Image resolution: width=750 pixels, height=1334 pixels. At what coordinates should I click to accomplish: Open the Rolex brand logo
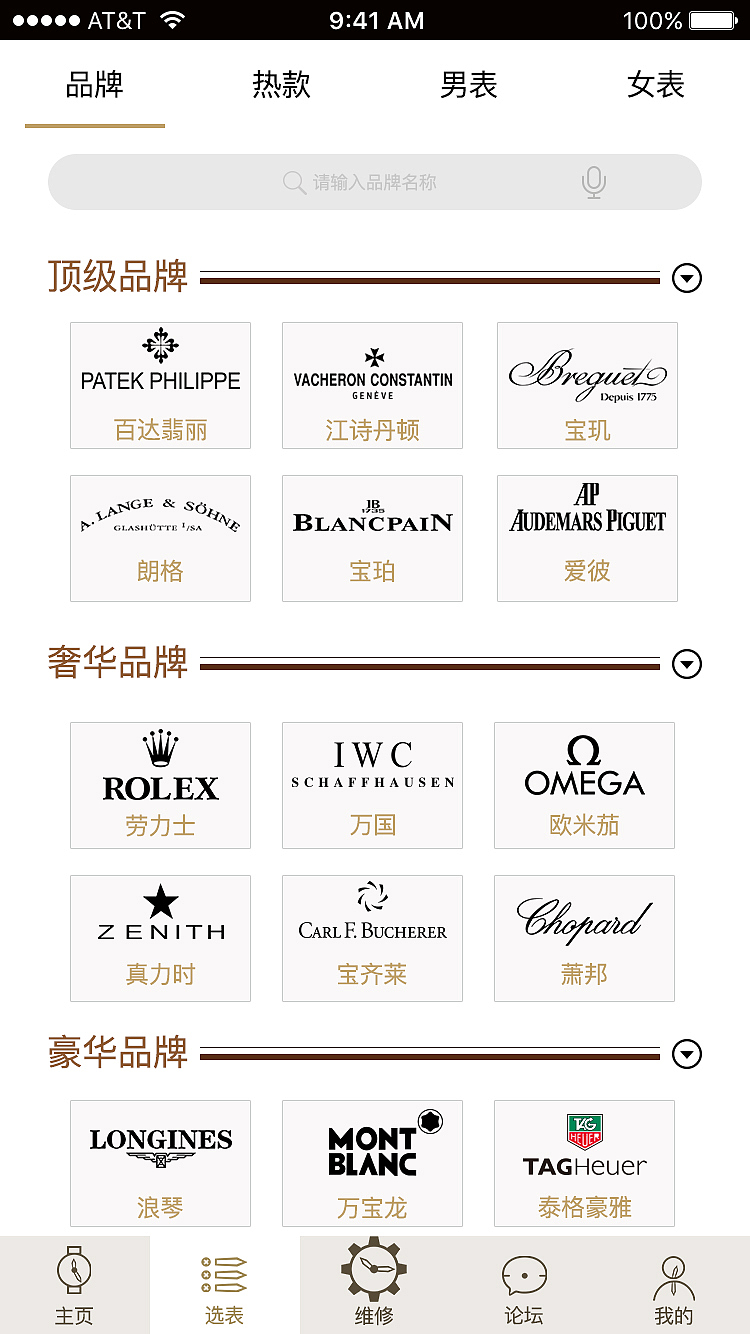(x=160, y=785)
